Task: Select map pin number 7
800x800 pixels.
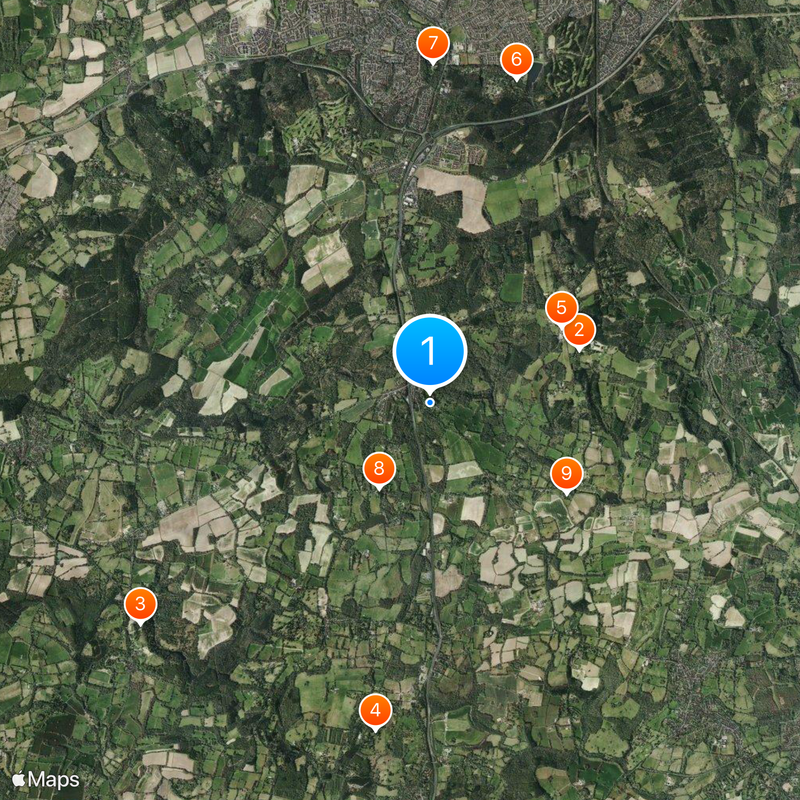Action: click(x=432, y=44)
